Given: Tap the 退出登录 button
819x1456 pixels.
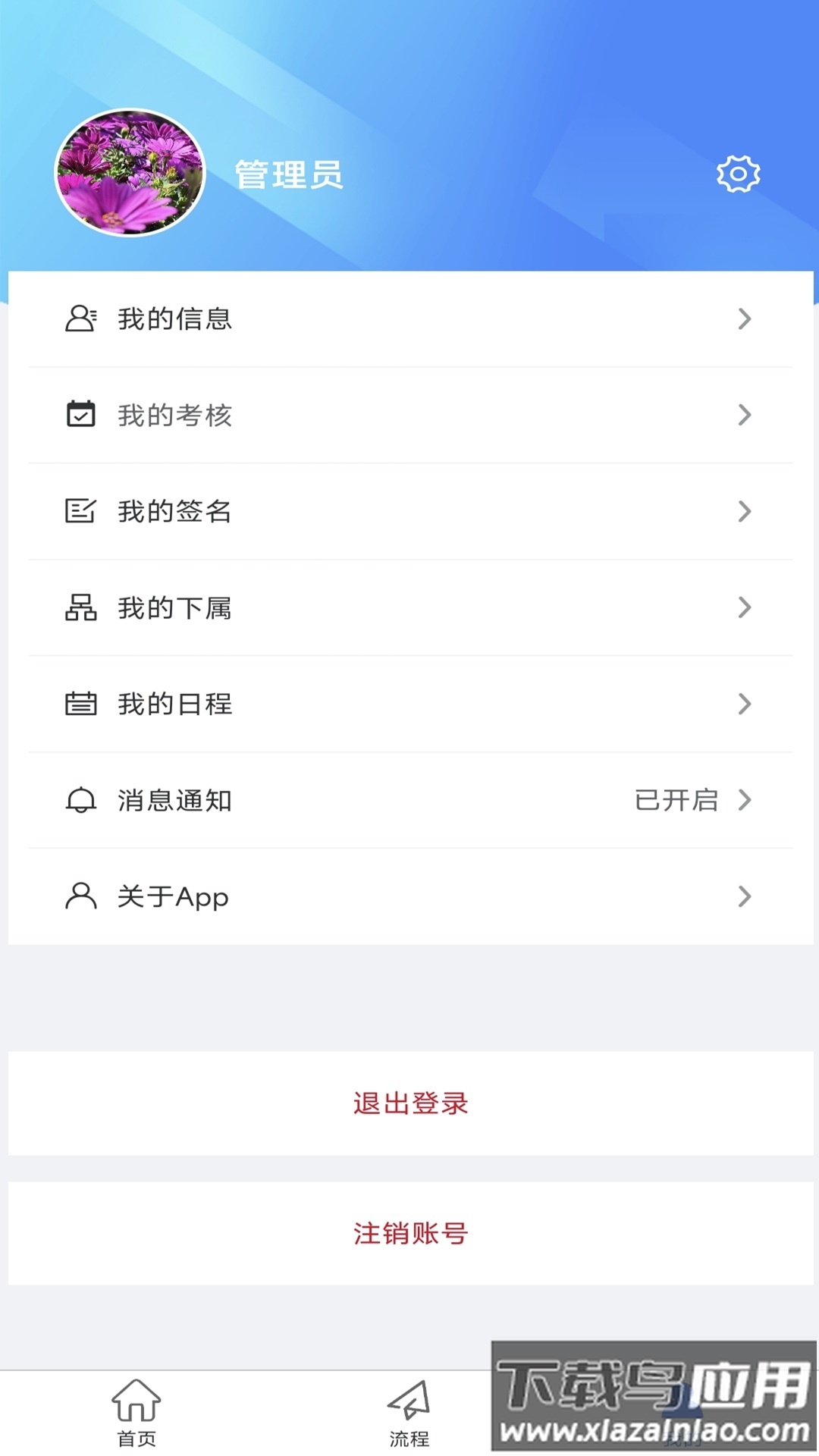Looking at the screenshot, I should pos(409,1105).
